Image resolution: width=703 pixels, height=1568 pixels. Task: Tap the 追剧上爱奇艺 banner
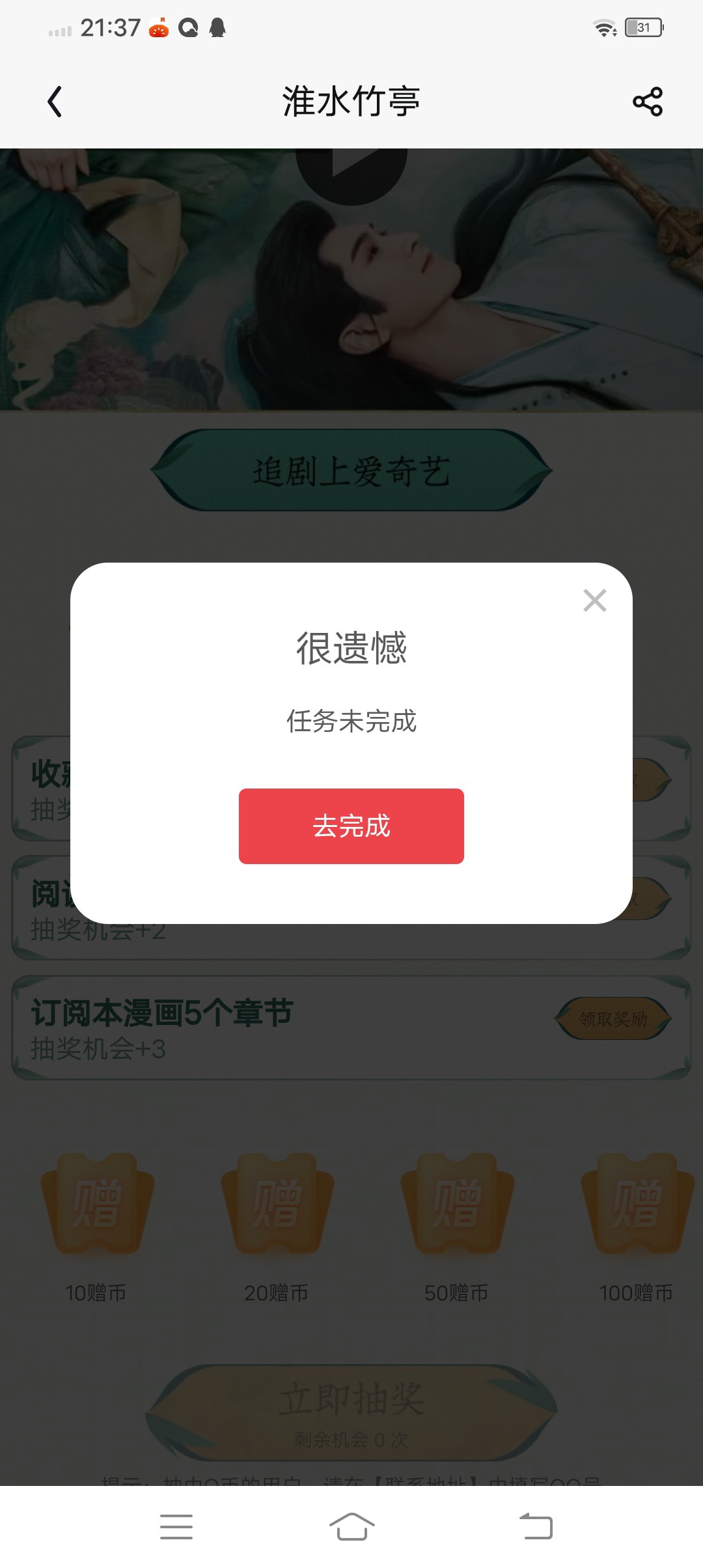(x=351, y=470)
